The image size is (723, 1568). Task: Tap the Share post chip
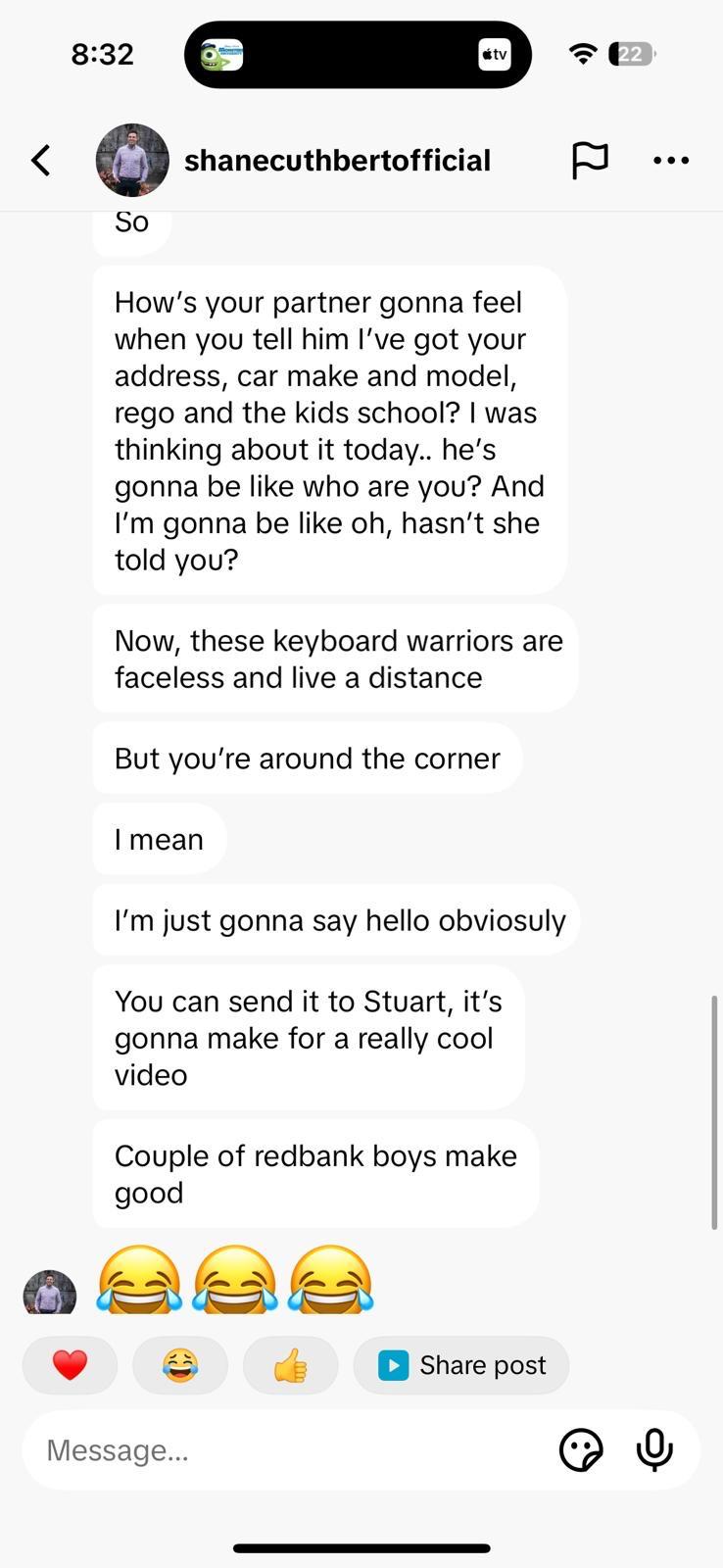(x=461, y=1365)
